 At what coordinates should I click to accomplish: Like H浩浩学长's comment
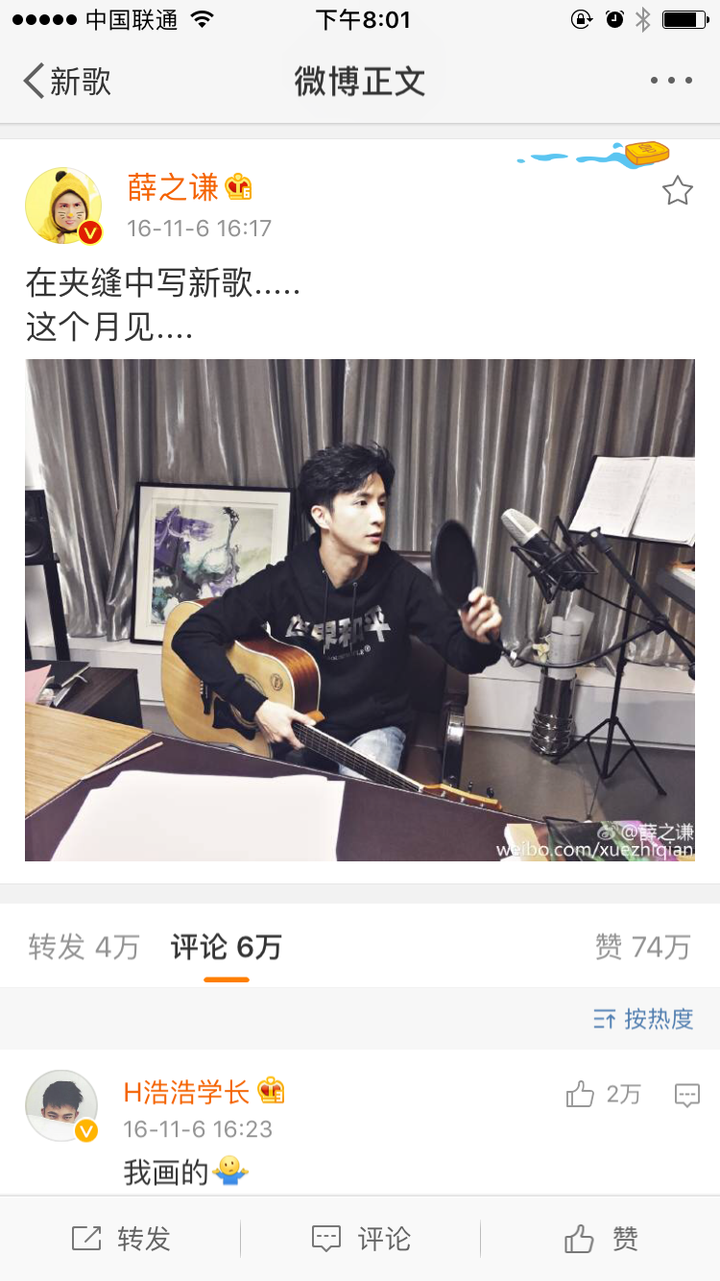[602, 1095]
